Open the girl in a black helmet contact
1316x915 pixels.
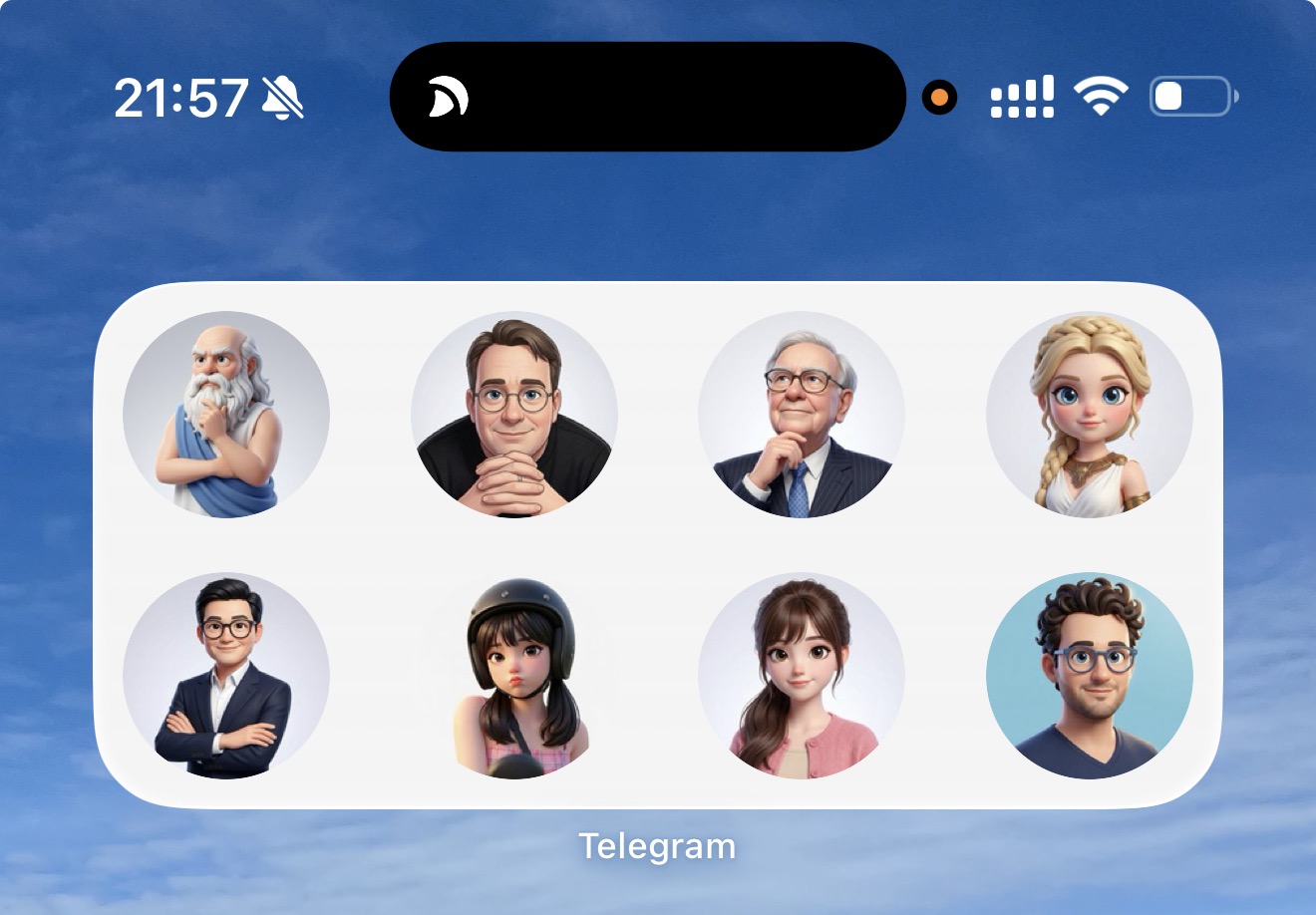tap(514, 676)
